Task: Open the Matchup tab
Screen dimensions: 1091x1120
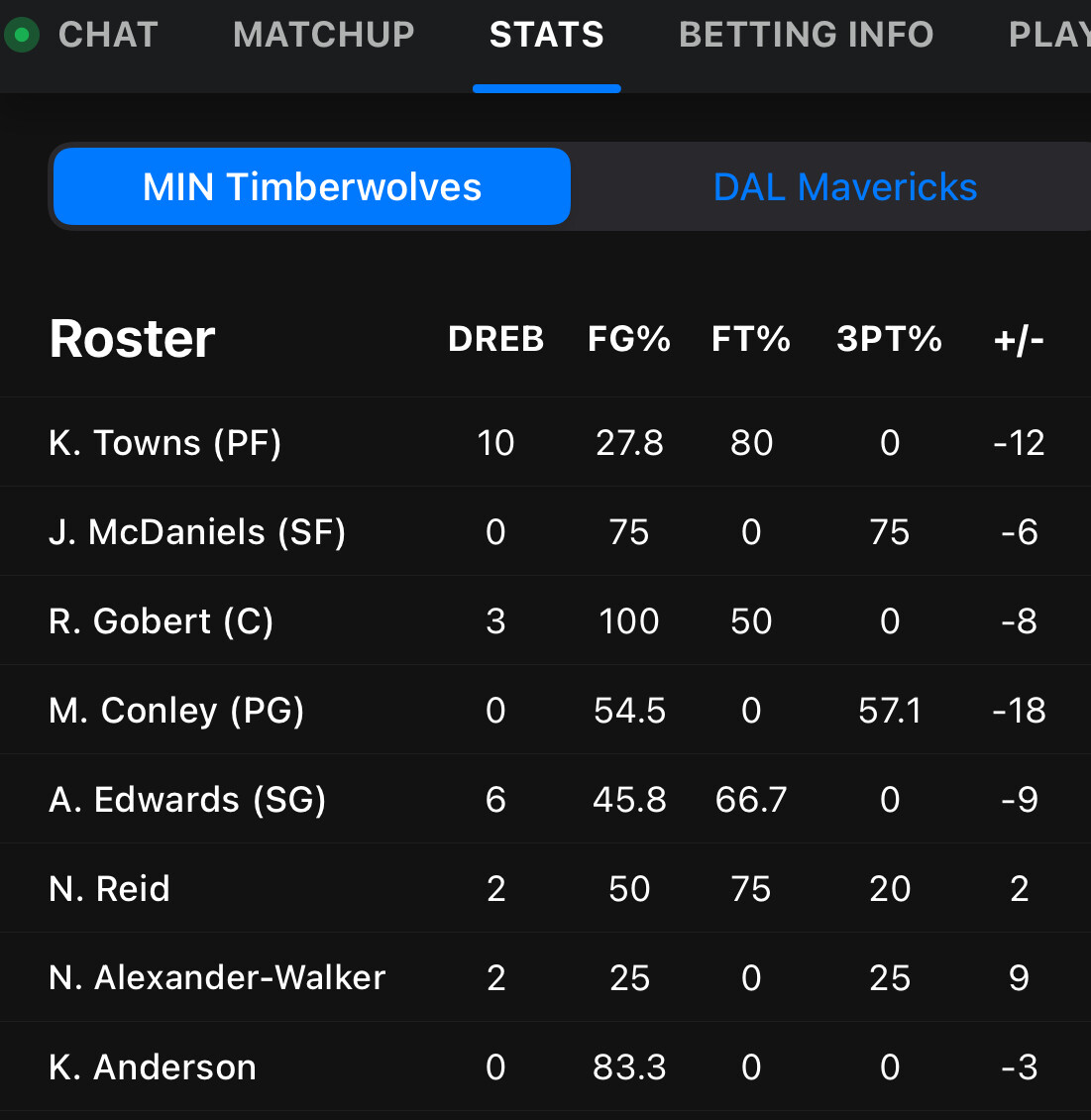Action: (323, 36)
